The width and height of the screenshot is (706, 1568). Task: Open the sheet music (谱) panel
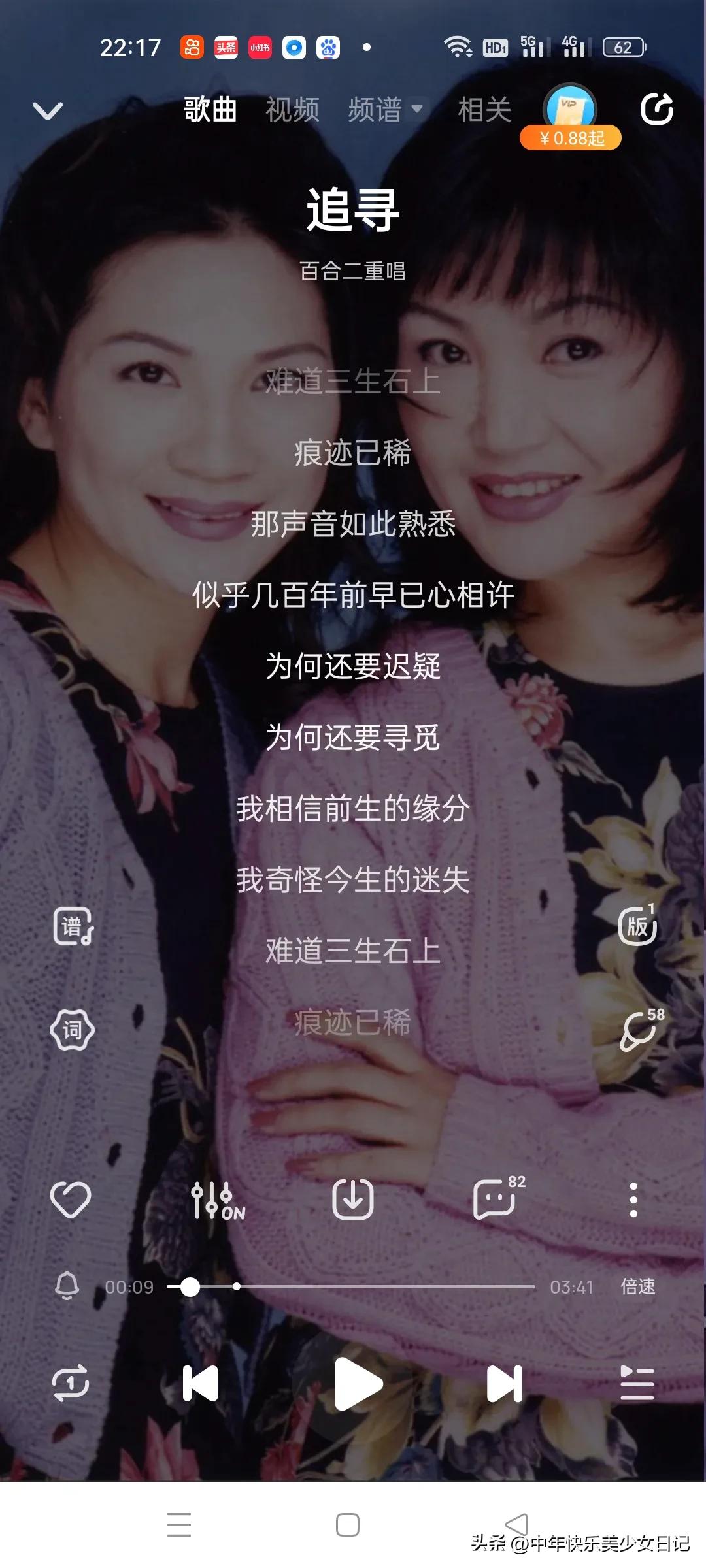[72, 925]
